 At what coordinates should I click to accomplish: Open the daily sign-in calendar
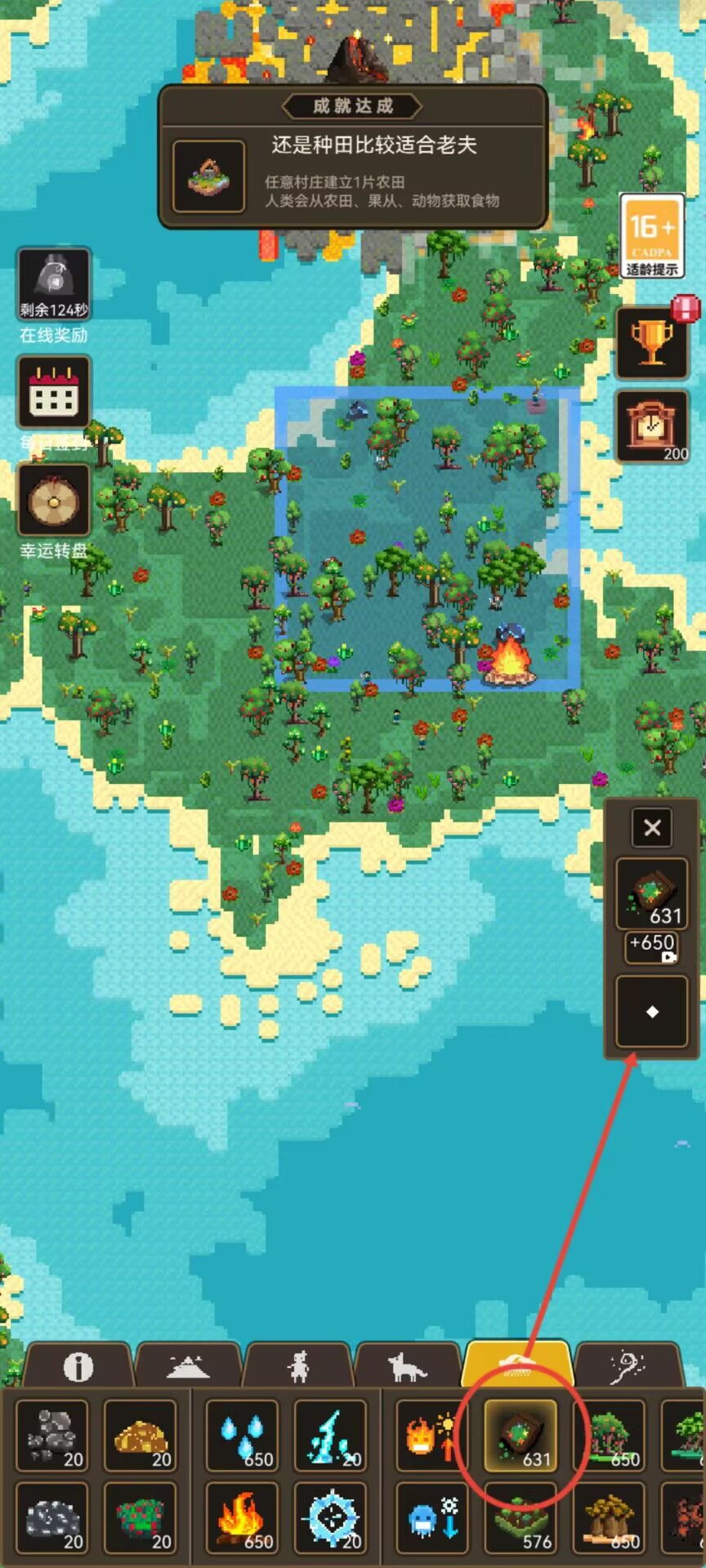pyautogui.click(x=54, y=392)
